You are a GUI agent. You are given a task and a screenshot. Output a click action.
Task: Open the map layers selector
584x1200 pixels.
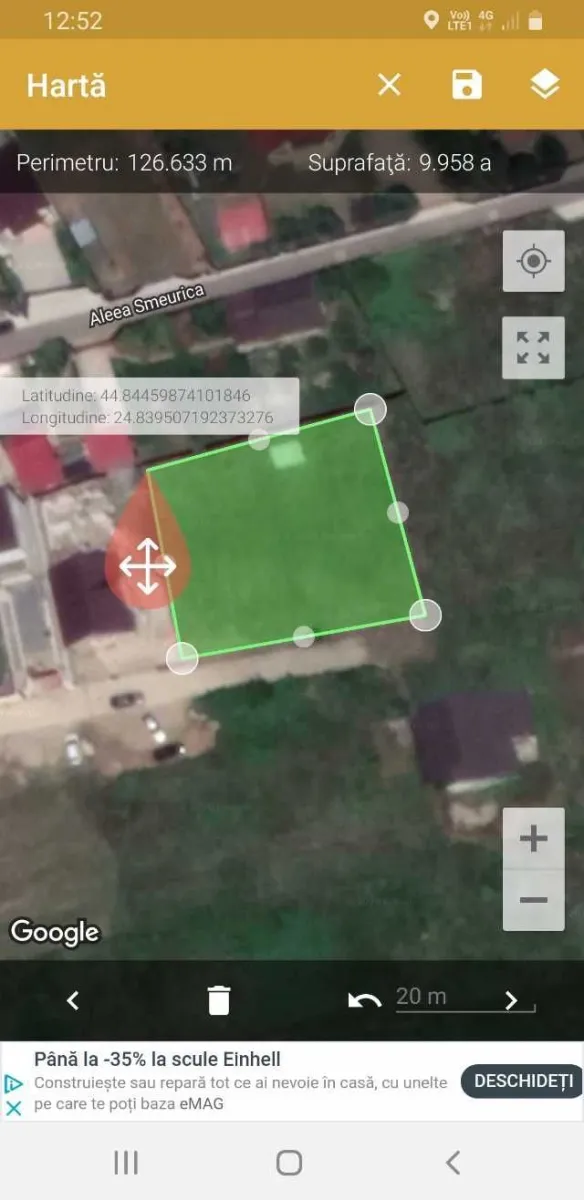[544, 85]
